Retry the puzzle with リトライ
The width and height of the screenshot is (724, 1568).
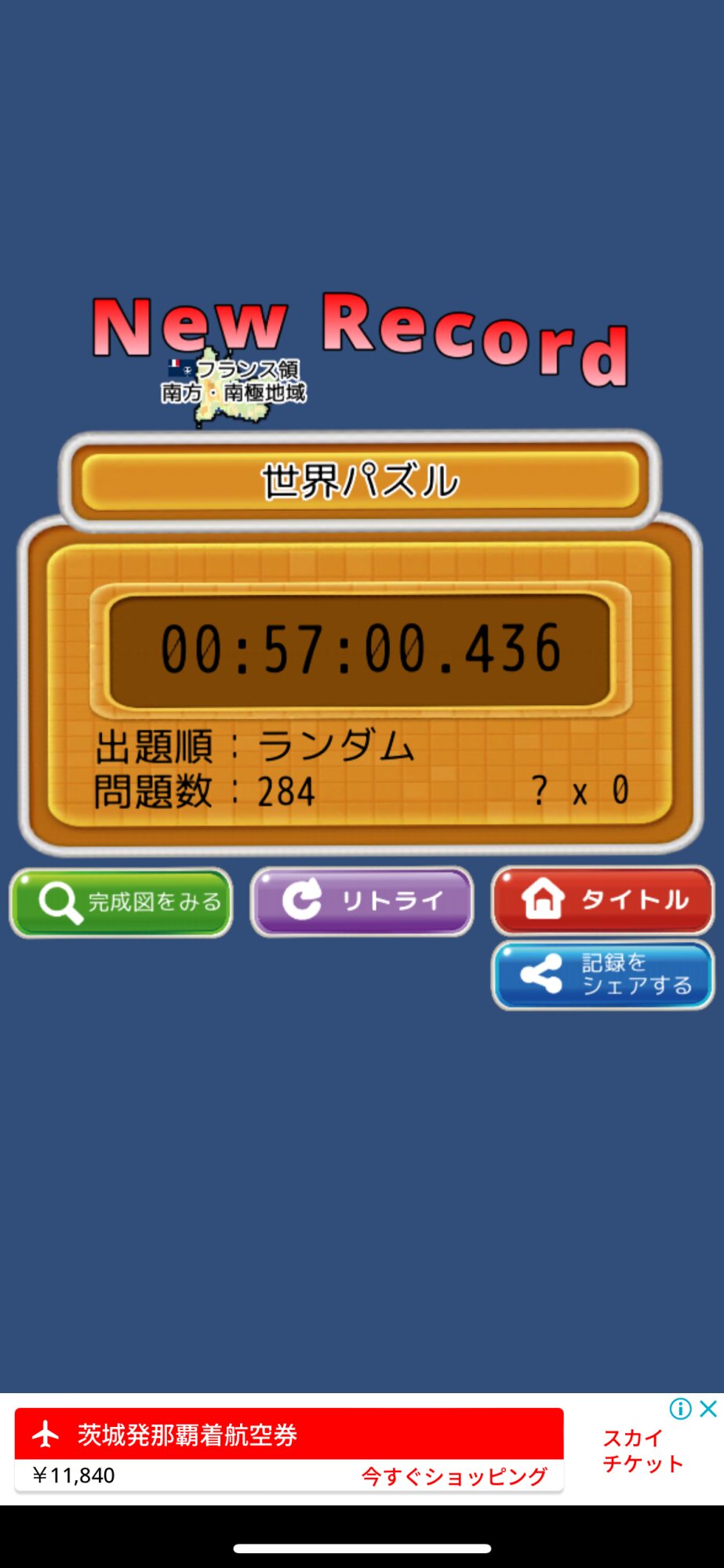(362, 901)
